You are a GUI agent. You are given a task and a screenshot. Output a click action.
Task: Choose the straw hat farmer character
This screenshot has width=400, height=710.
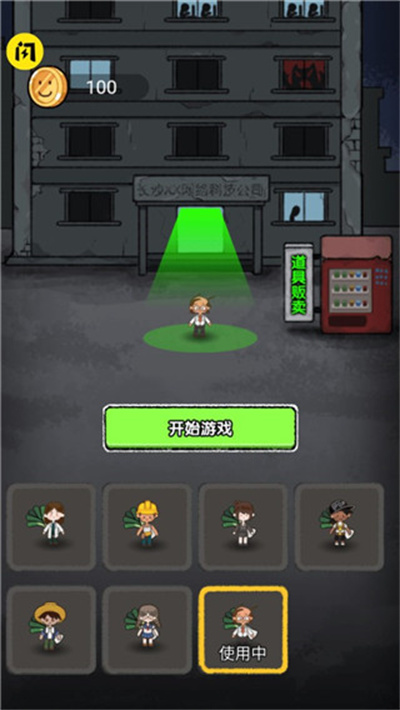coord(52,630)
